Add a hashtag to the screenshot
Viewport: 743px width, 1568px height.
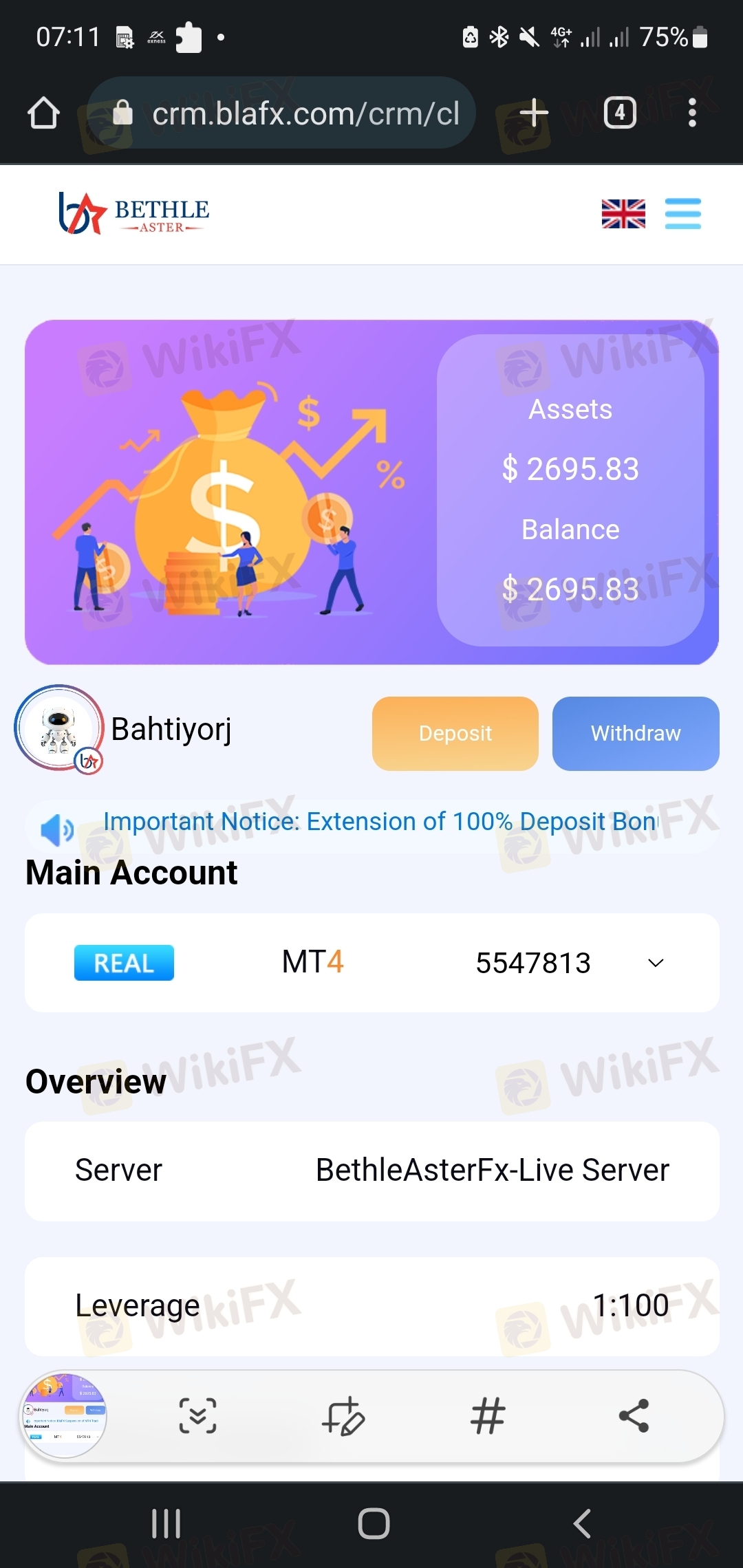tap(488, 1415)
